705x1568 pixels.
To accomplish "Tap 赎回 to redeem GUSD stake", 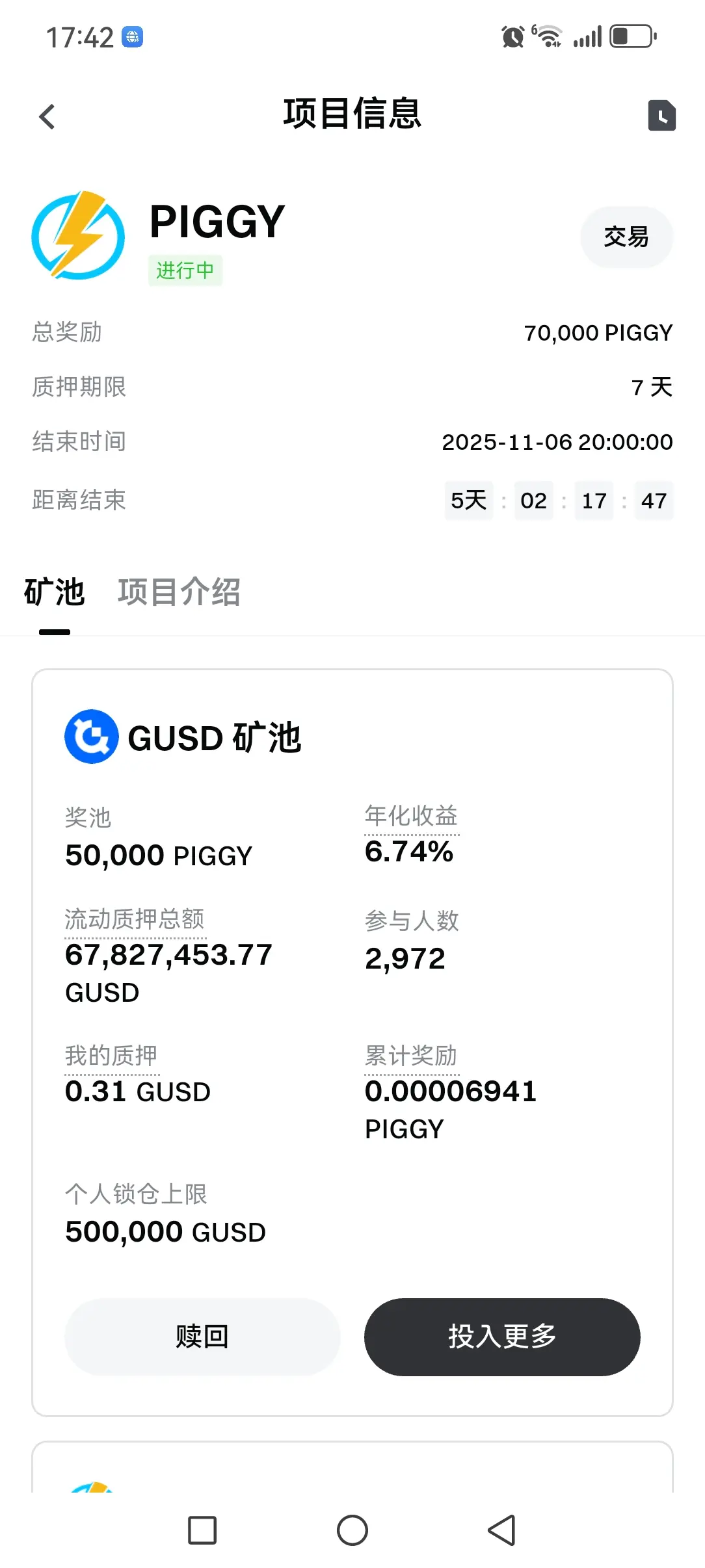I will (x=202, y=1337).
